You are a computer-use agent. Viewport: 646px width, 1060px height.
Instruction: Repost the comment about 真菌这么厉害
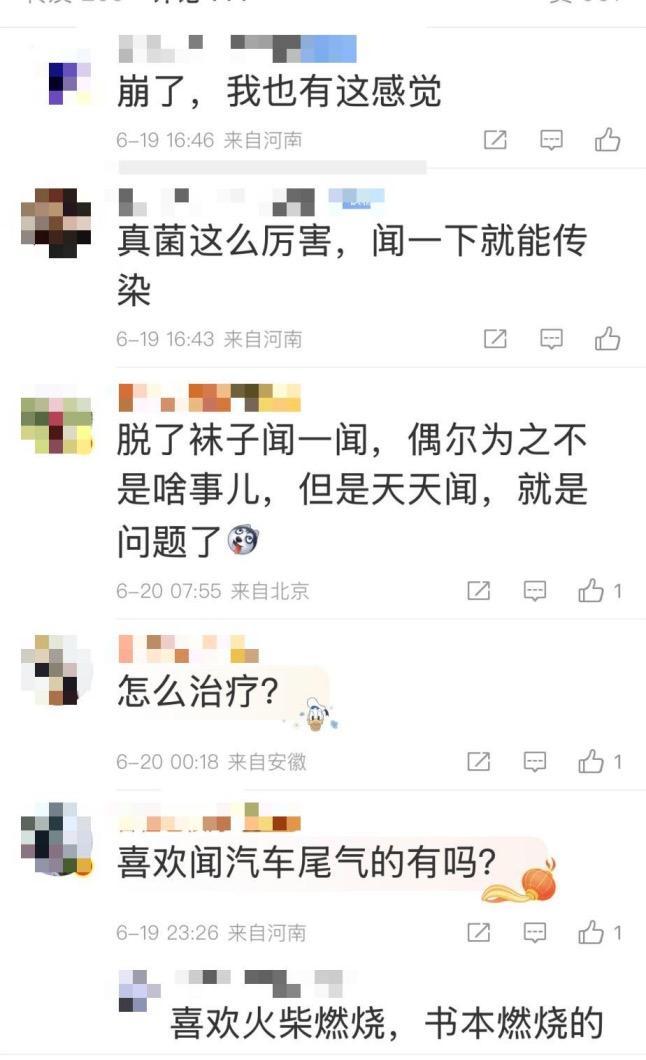pos(495,339)
